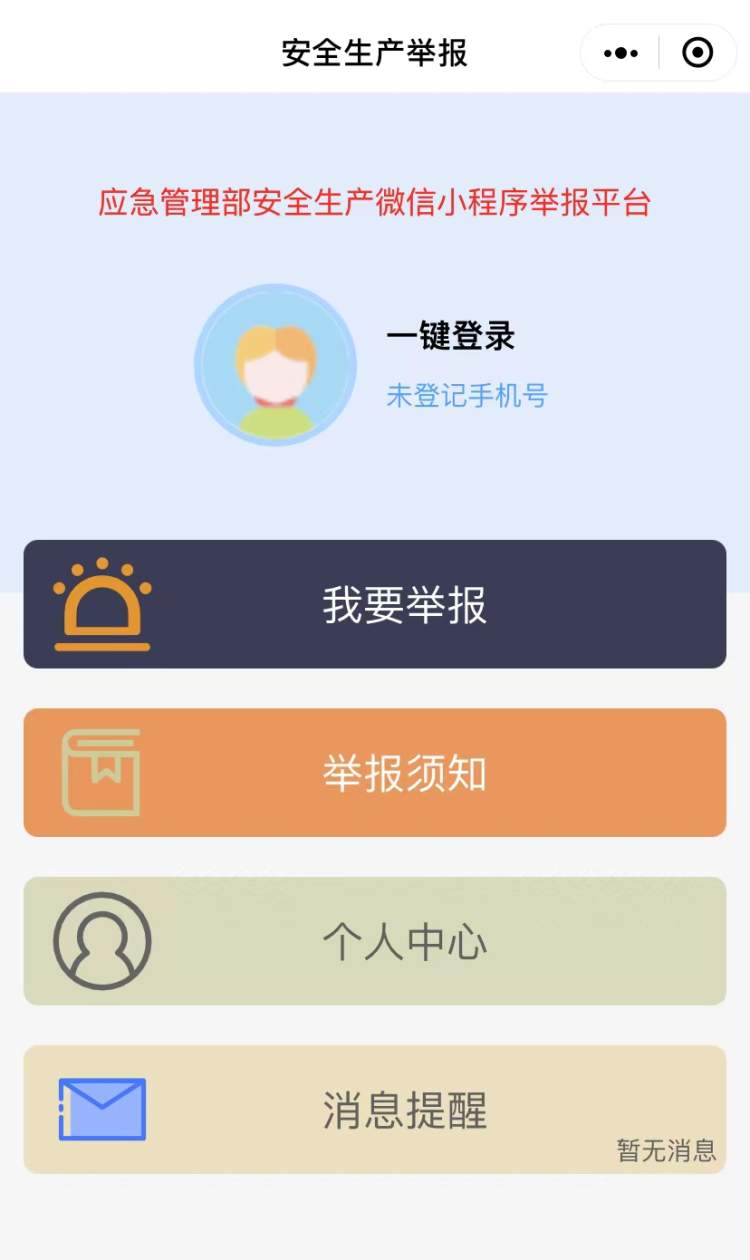750x1260 pixels.
Task: Open 消息提醒 message reminders
Action: point(375,1109)
